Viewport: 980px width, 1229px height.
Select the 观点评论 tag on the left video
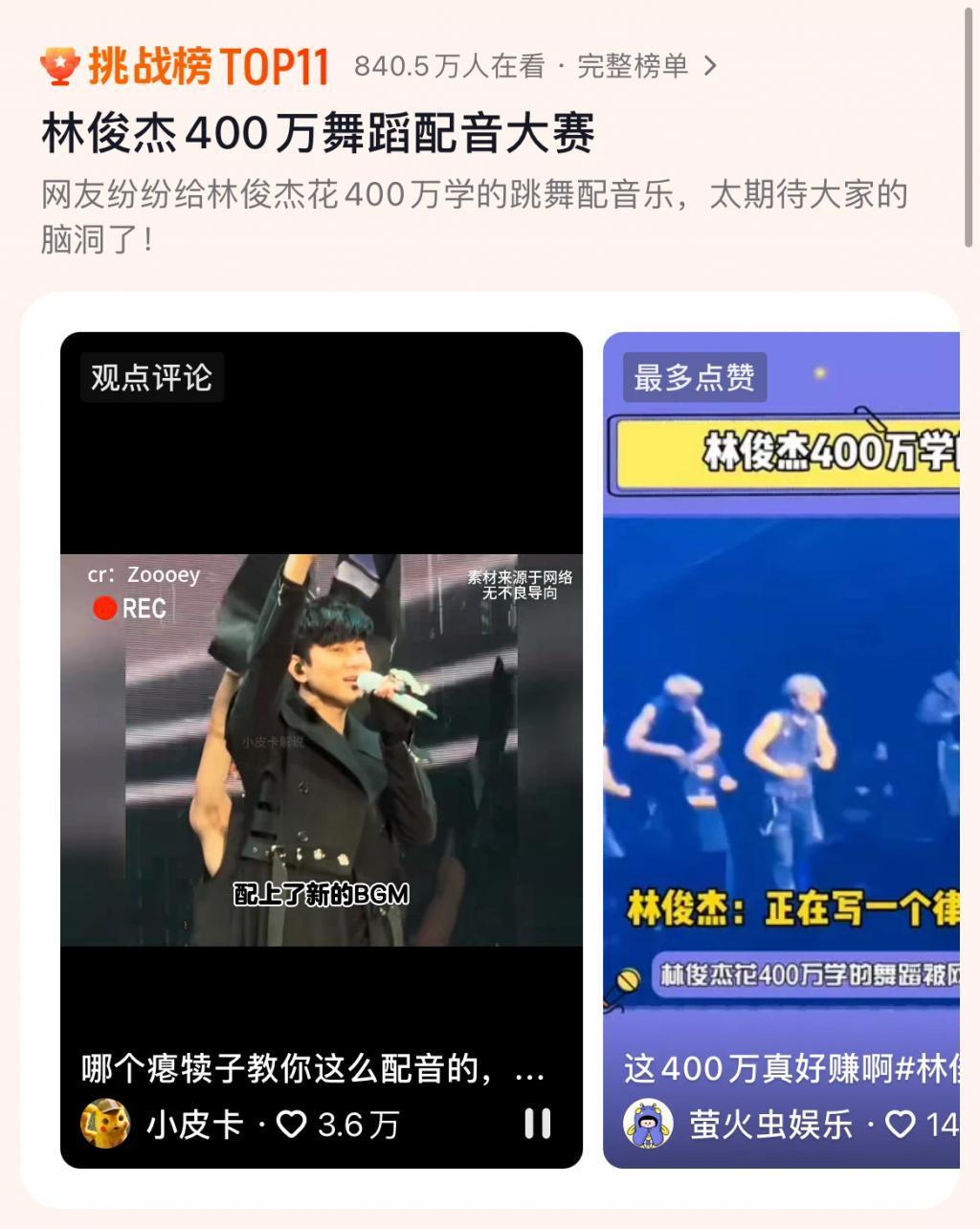(x=152, y=379)
